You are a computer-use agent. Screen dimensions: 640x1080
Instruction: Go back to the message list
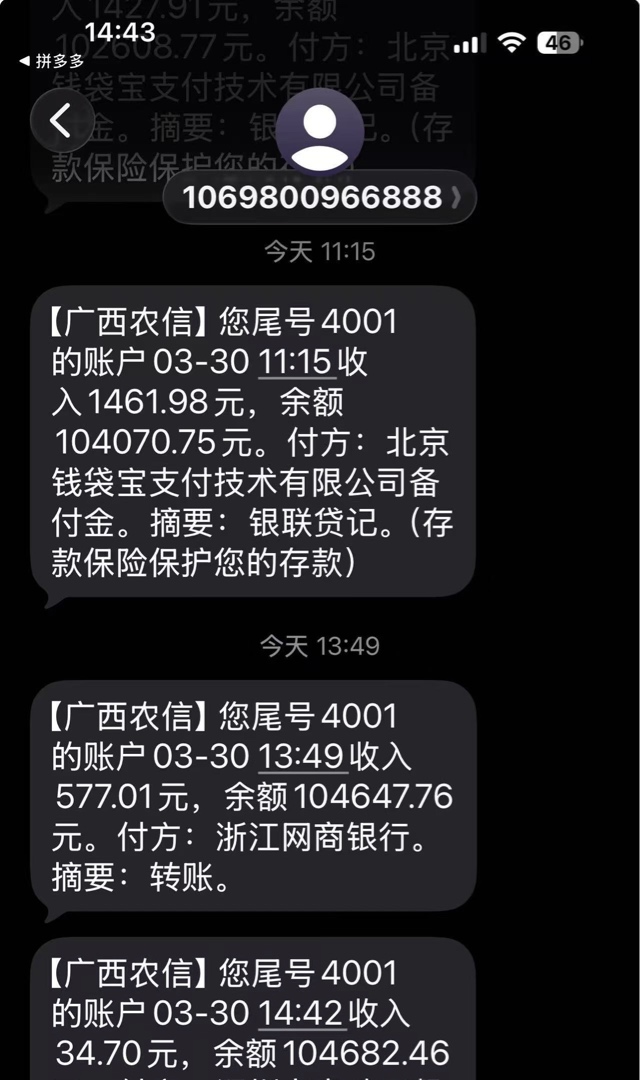pyautogui.click(x=62, y=121)
